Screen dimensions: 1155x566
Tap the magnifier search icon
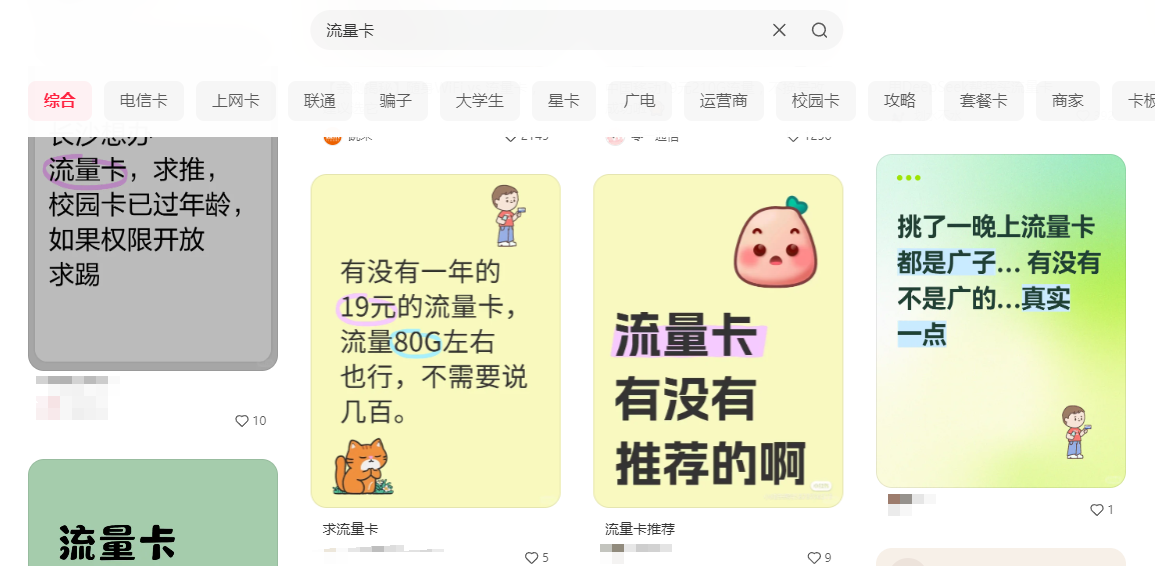pos(819,30)
